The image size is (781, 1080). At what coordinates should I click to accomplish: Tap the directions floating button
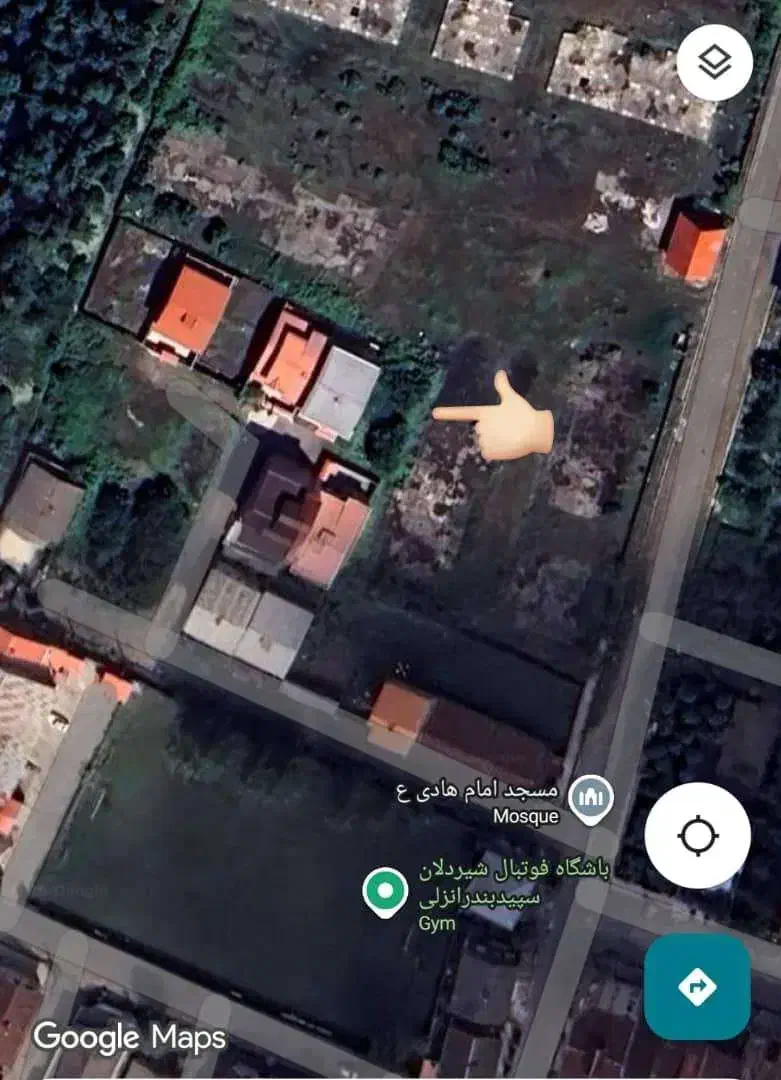[697, 987]
